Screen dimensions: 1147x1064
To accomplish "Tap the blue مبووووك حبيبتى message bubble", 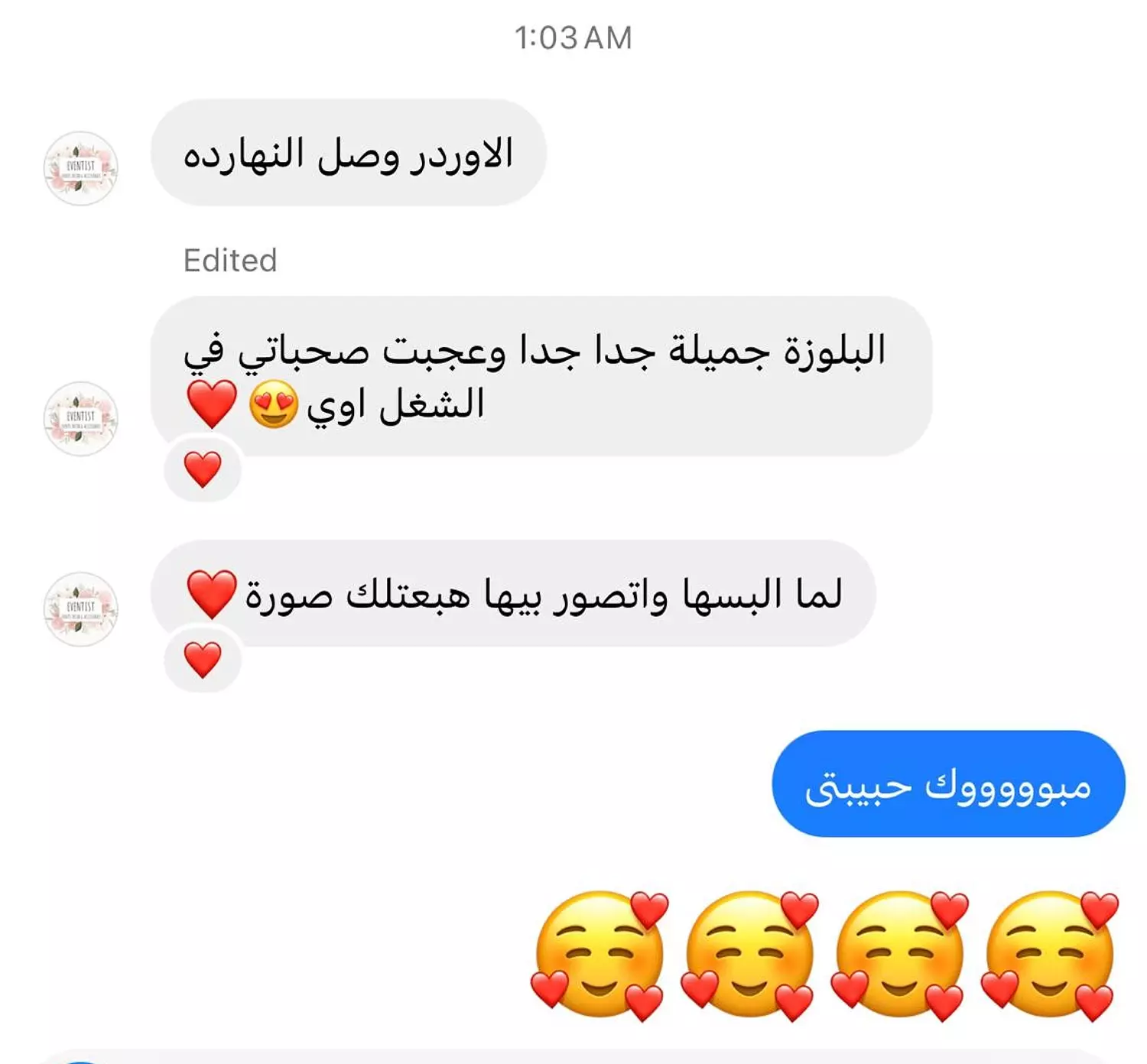I will click(948, 784).
